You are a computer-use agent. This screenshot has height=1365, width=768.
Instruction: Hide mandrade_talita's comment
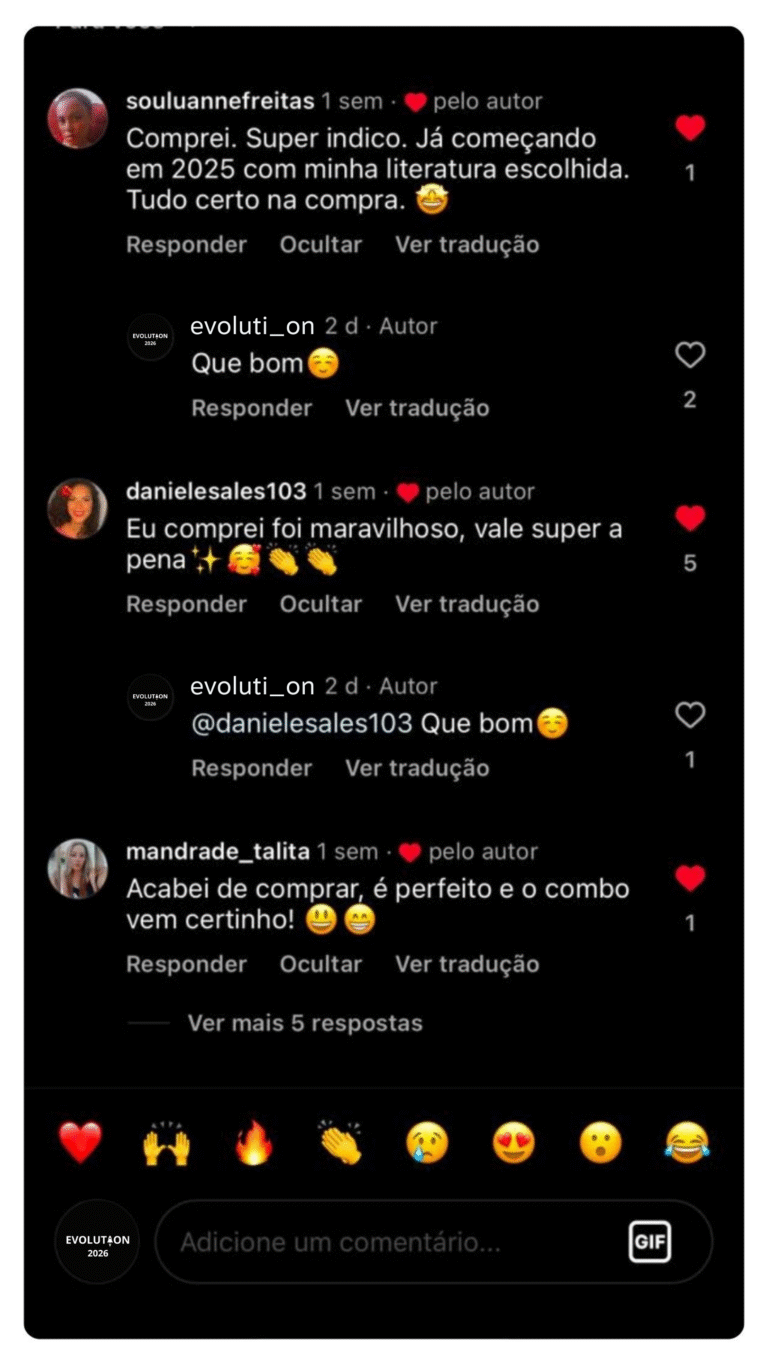click(320, 965)
